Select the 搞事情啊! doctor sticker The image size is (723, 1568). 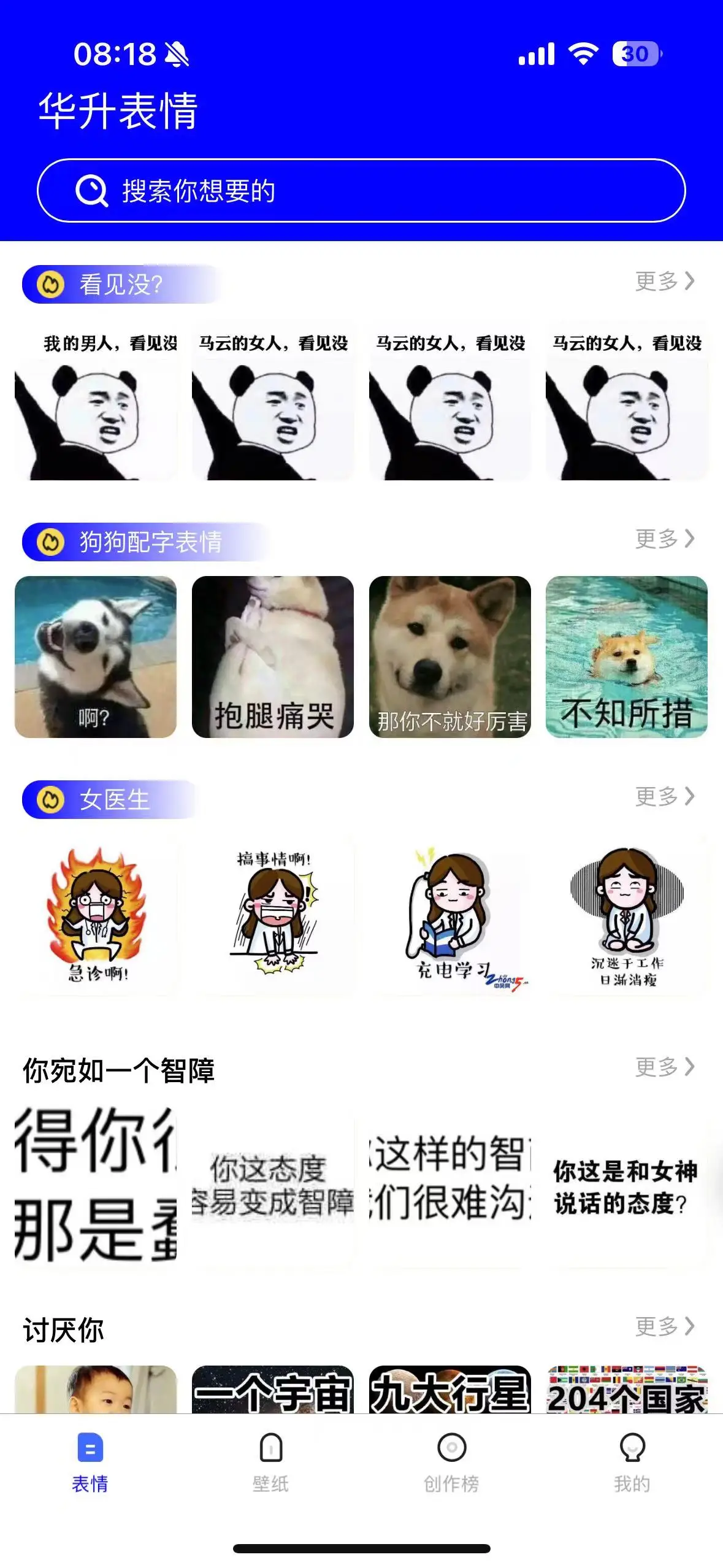(272, 915)
